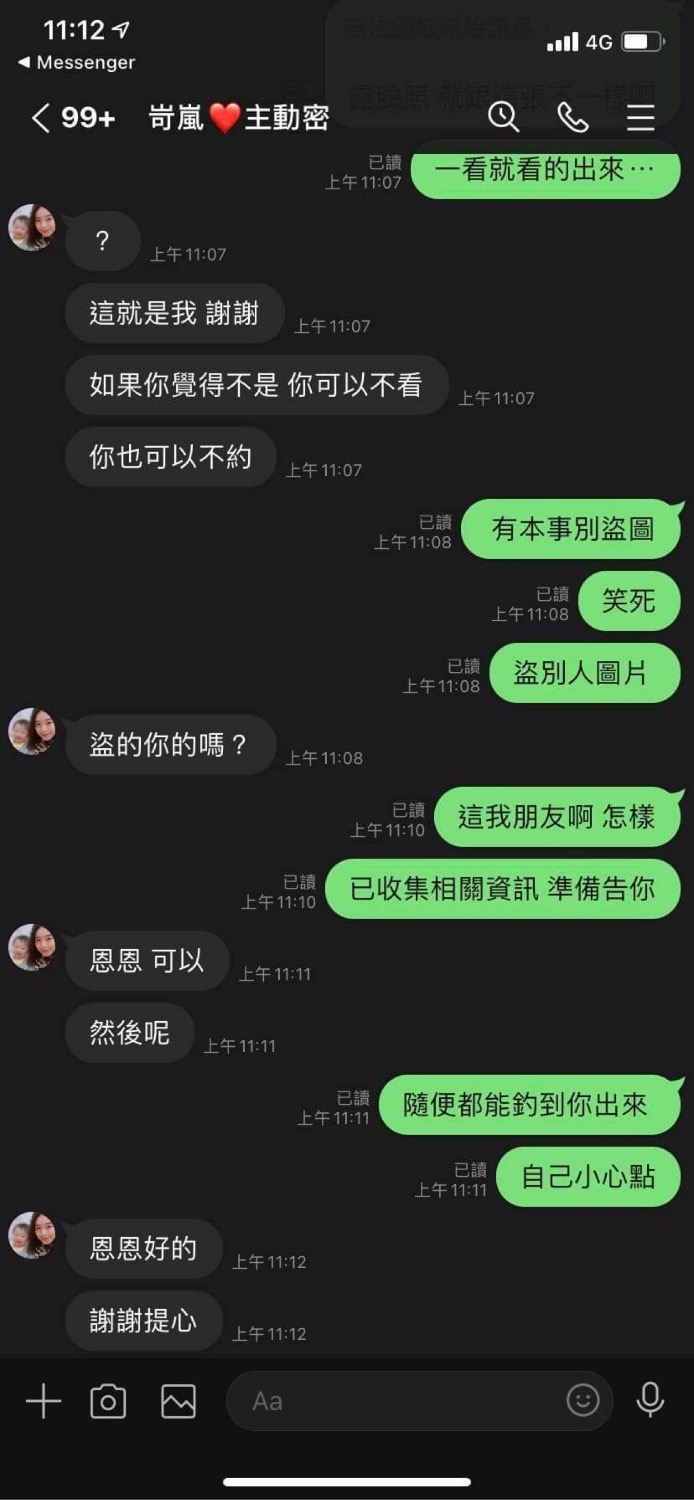Image resolution: width=694 pixels, height=1500 pixels.
Task: Start a voice call
Action: coord(572,118)
